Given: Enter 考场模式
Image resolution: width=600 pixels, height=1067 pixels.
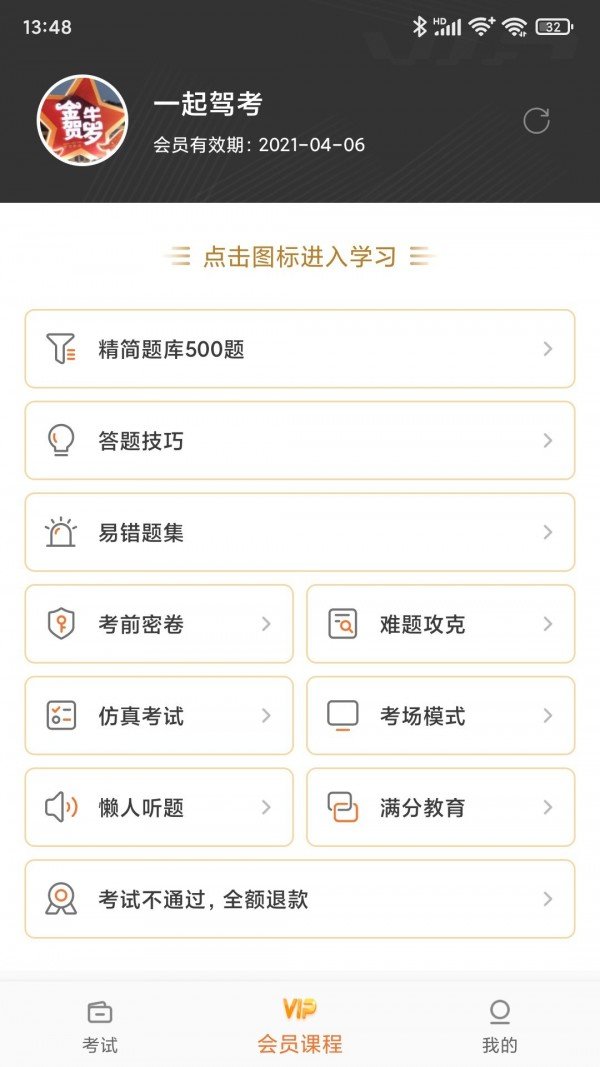Looking at the screenshot, I should pyautogui.click(x=440, y=716).
